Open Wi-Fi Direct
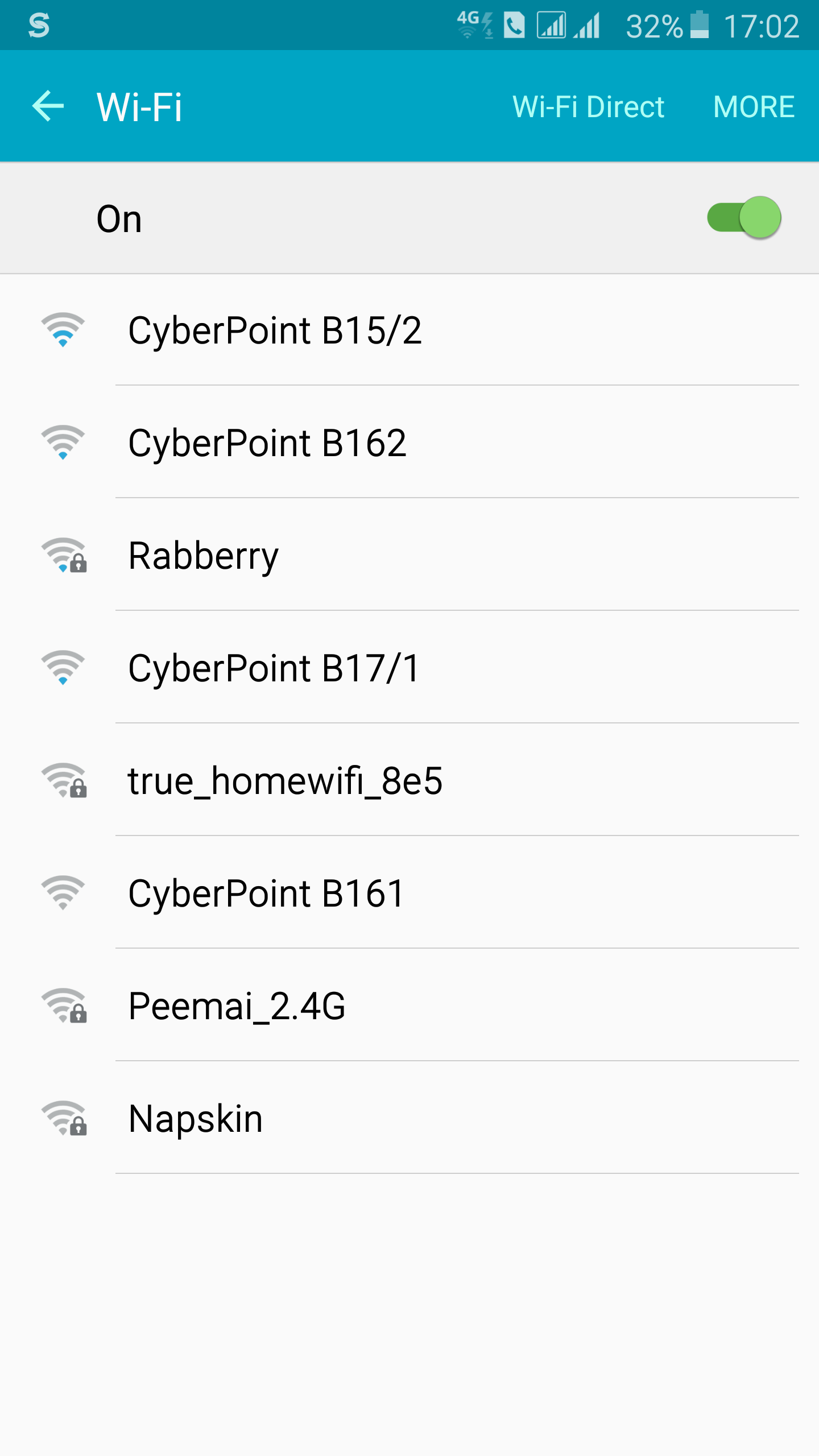This screenshot has height=1456, width=819. [x=588, y=106]
